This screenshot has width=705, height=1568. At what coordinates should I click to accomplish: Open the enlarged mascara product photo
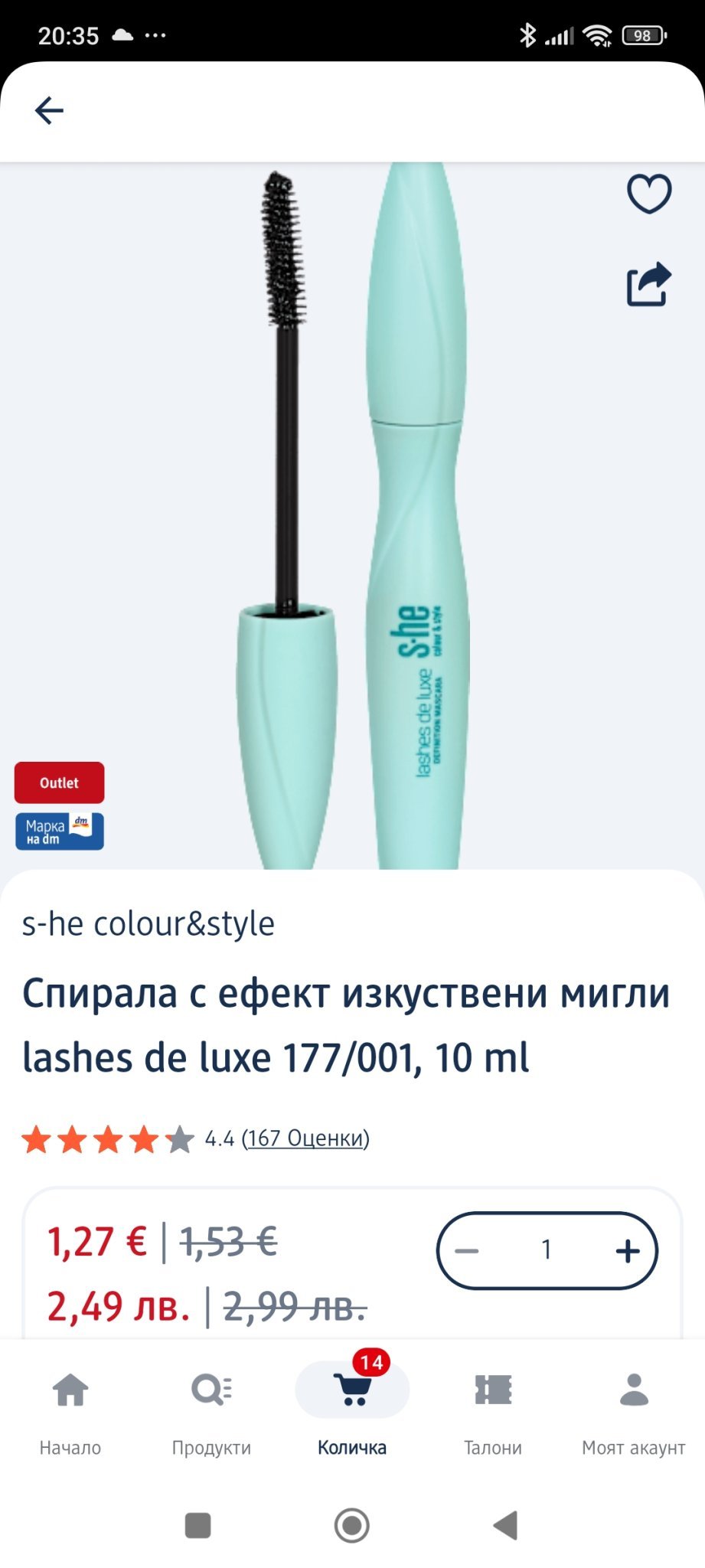pos(352,514)
